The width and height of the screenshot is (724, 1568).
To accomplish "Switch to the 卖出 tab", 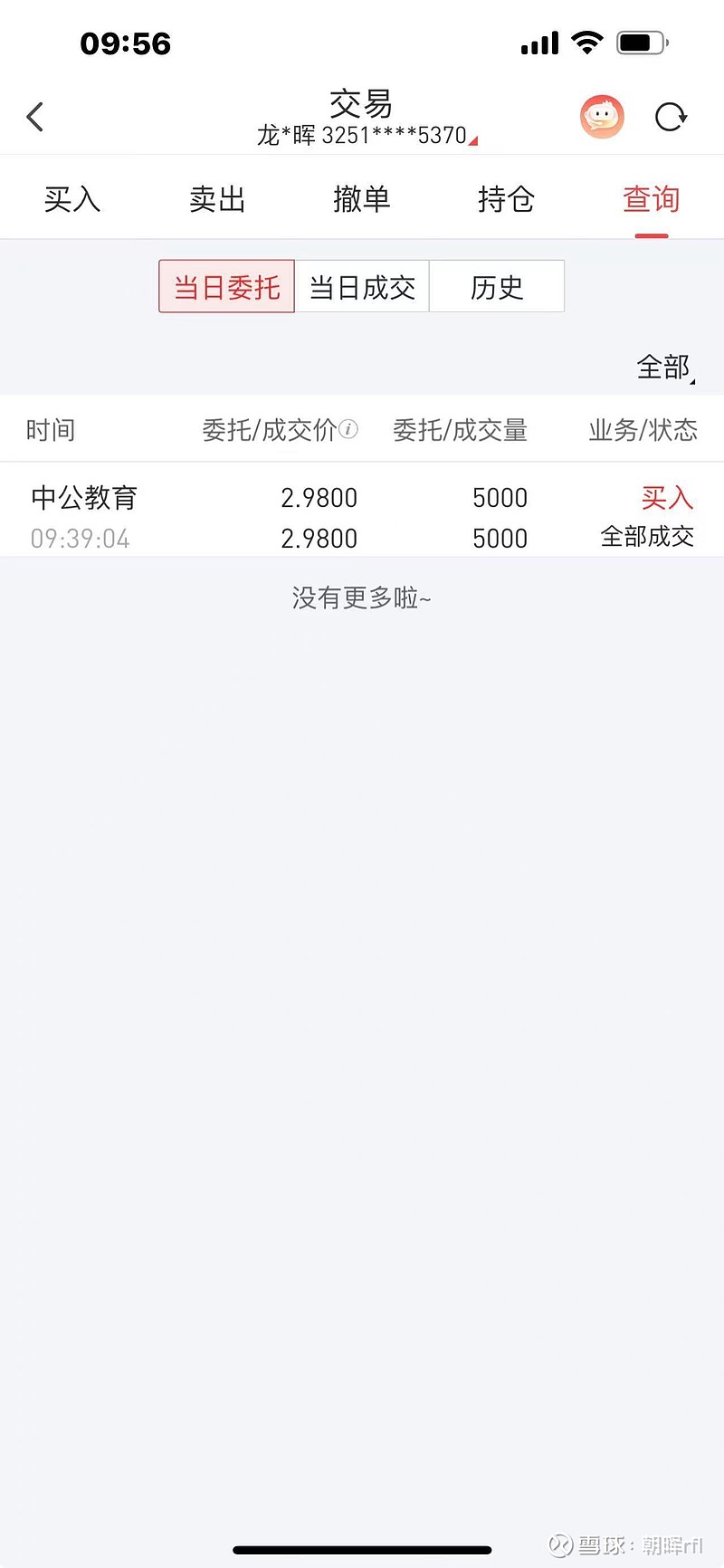I will point(217,199).
